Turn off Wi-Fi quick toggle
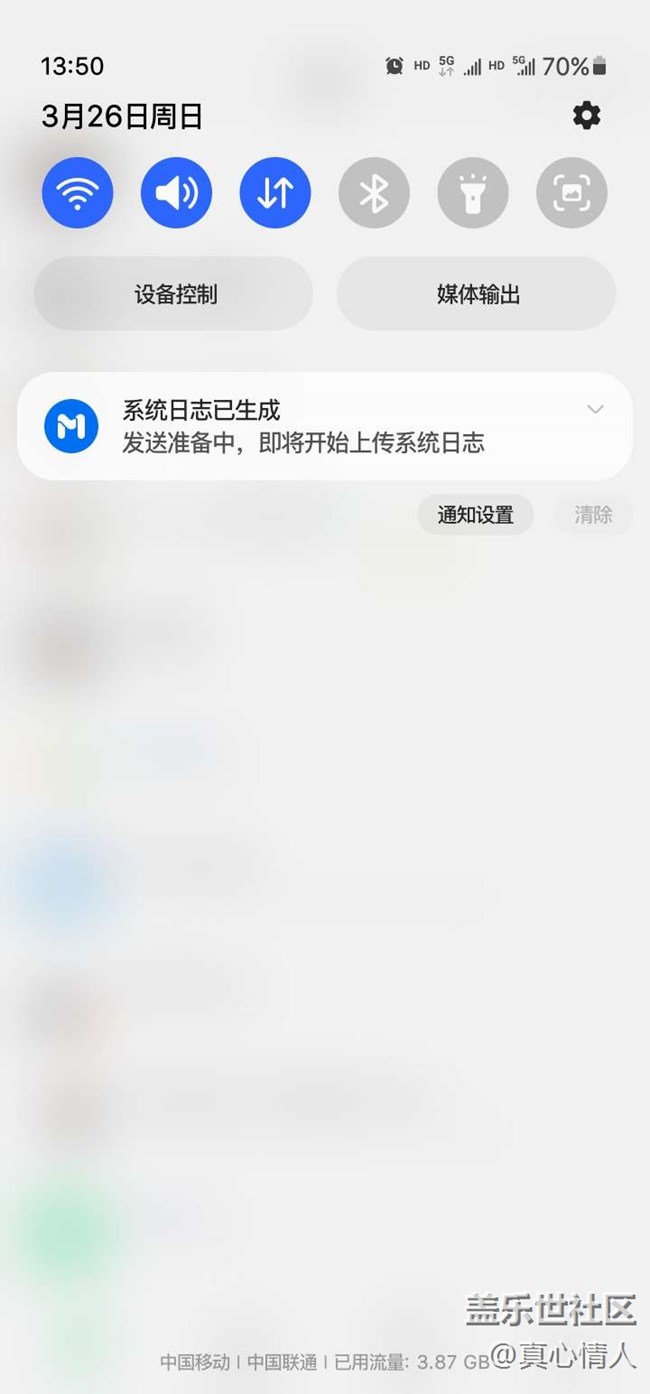The height and width of the screenshot is (1394, 650). click(77, 193)
